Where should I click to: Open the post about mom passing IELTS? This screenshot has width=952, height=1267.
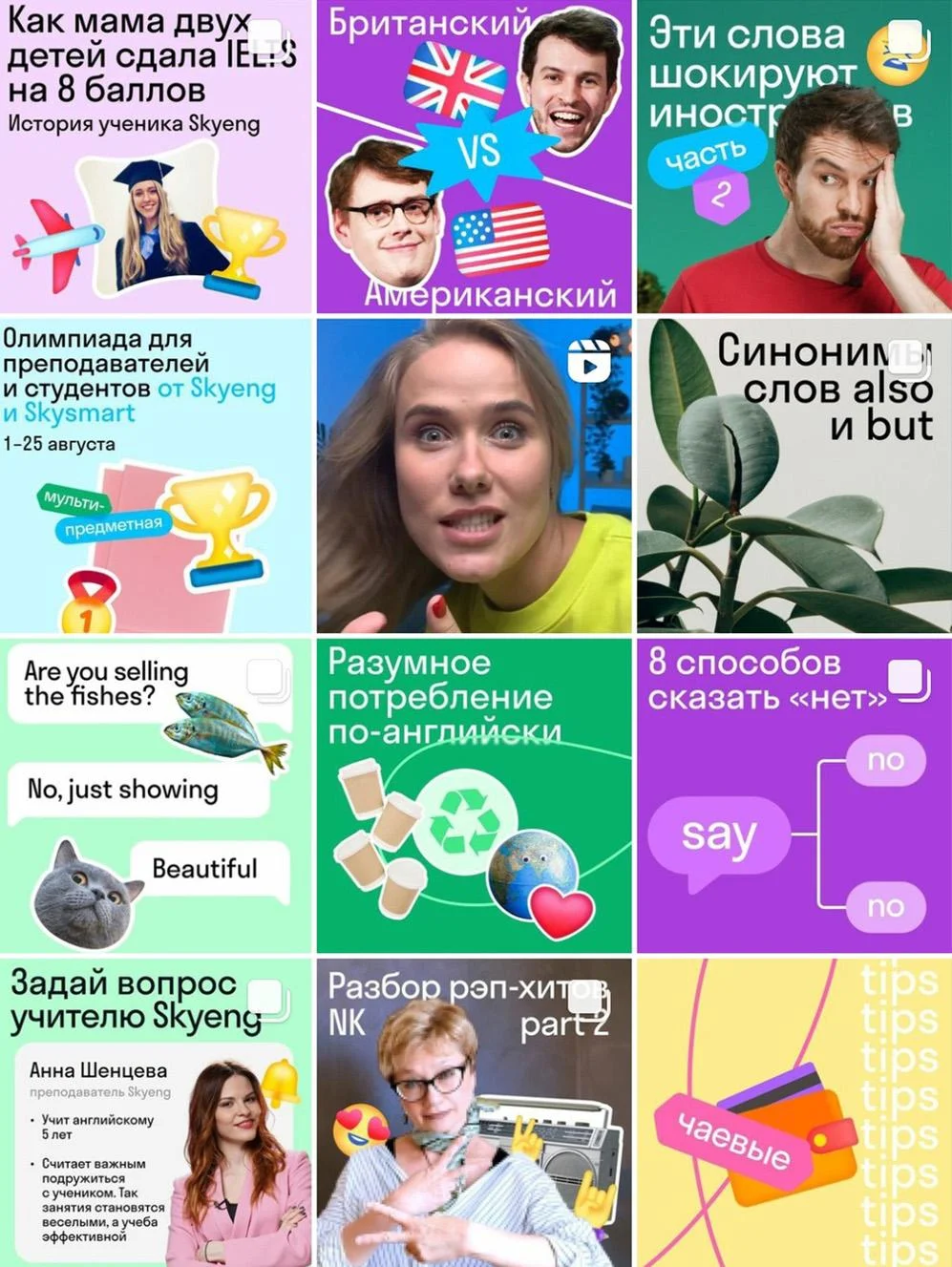click(156, 158)
